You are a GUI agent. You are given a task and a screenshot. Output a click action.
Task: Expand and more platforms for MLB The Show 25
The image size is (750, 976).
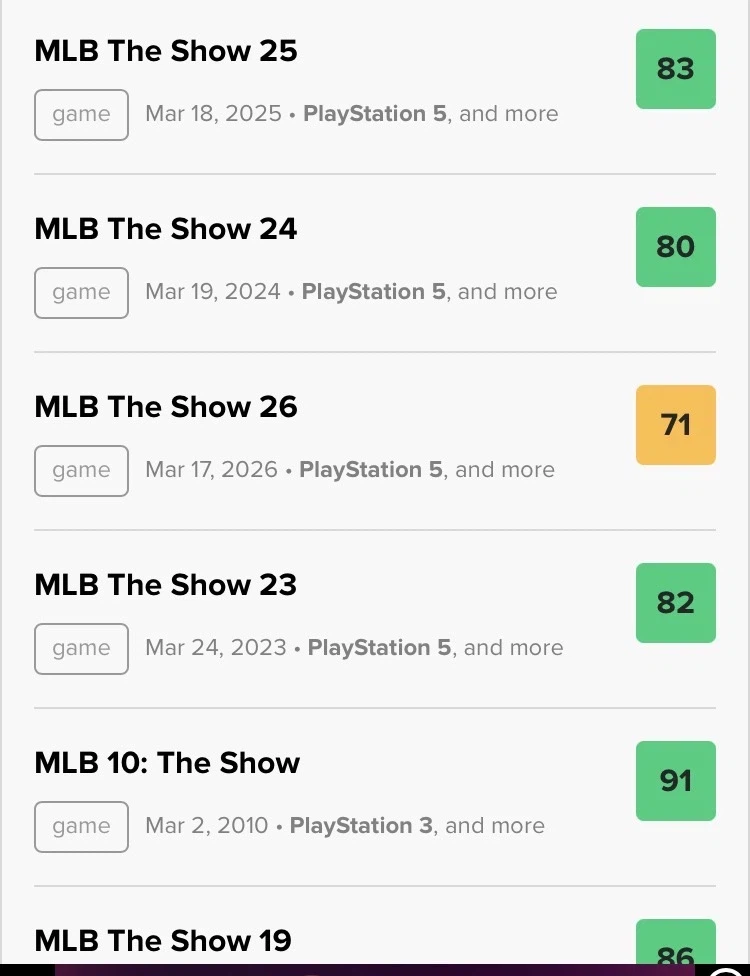click(x=506, y=113)
